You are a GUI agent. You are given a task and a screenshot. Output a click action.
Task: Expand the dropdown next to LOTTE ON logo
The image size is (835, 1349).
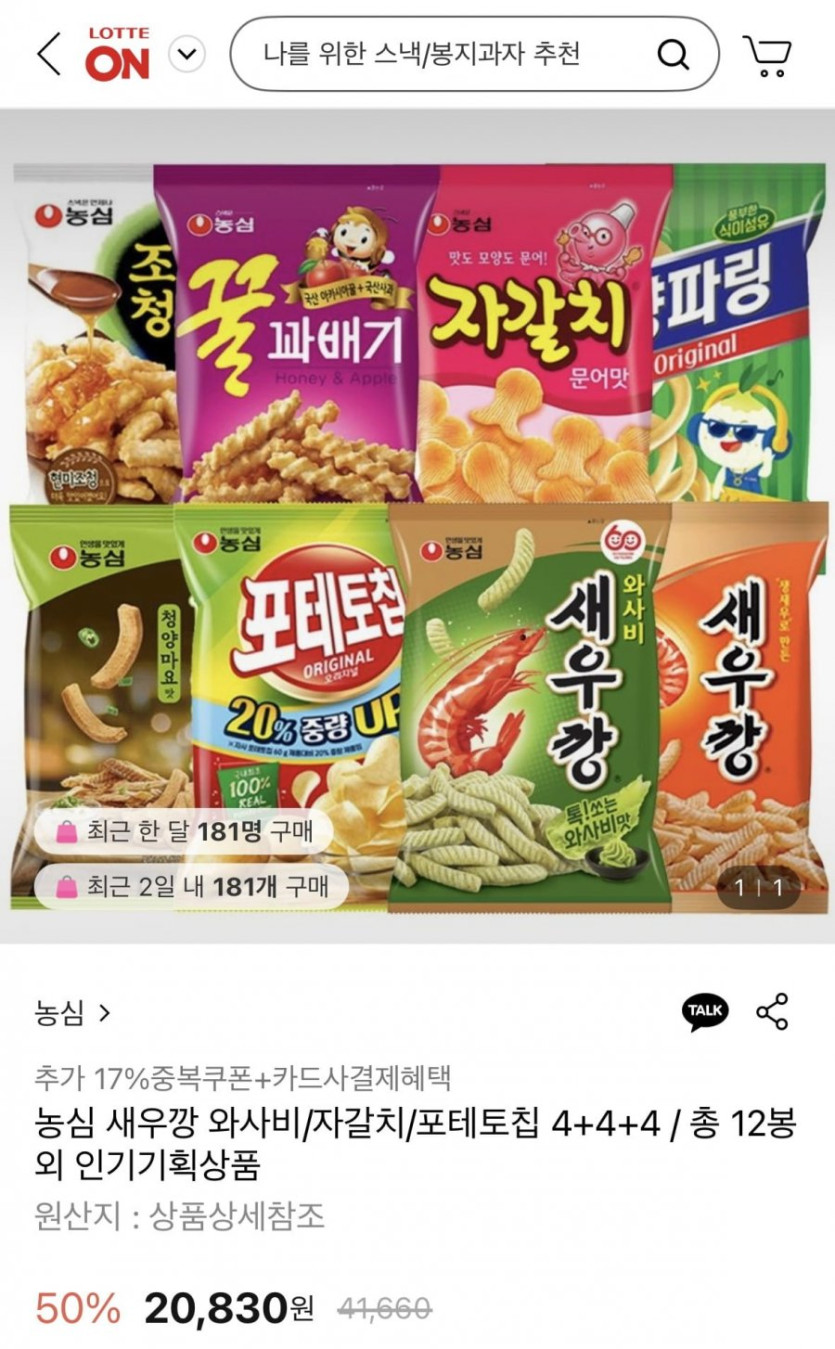coord(186,53)
